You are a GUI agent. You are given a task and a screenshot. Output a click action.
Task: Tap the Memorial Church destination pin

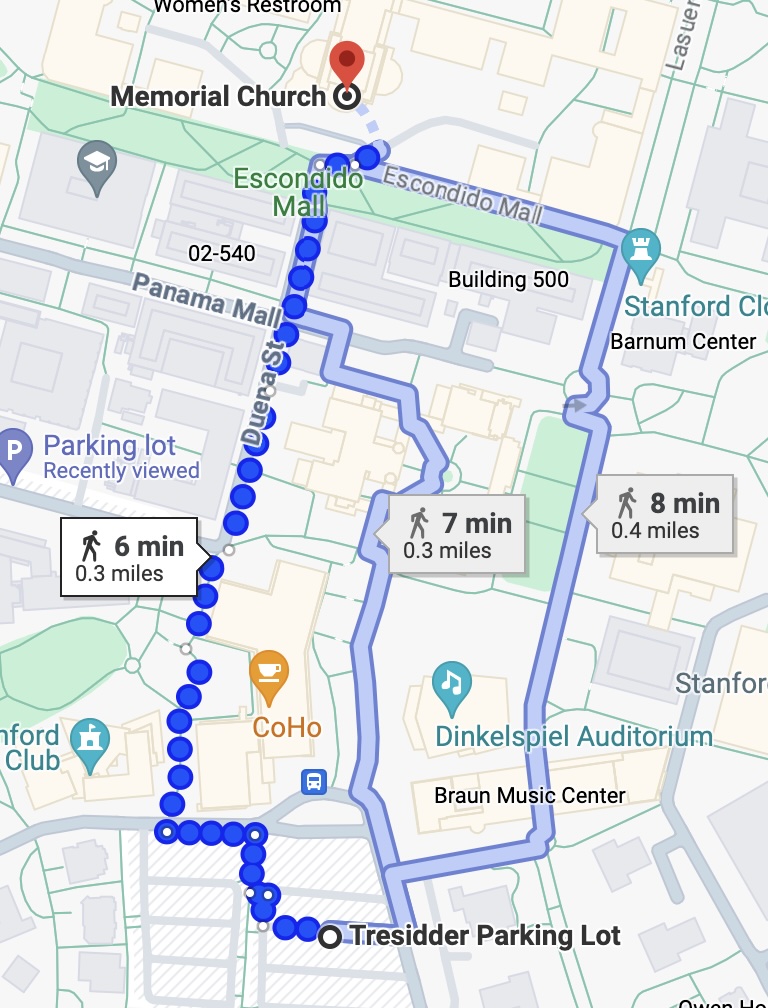coord(347,65)
